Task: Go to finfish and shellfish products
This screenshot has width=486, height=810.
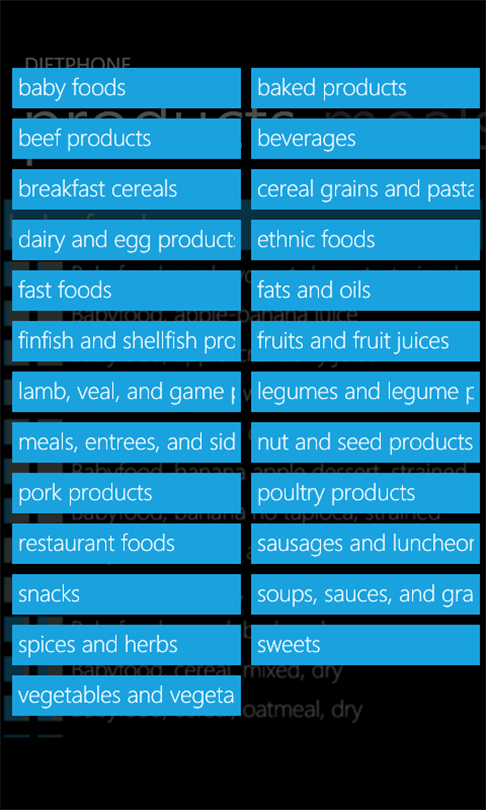Action: point(127,341)
